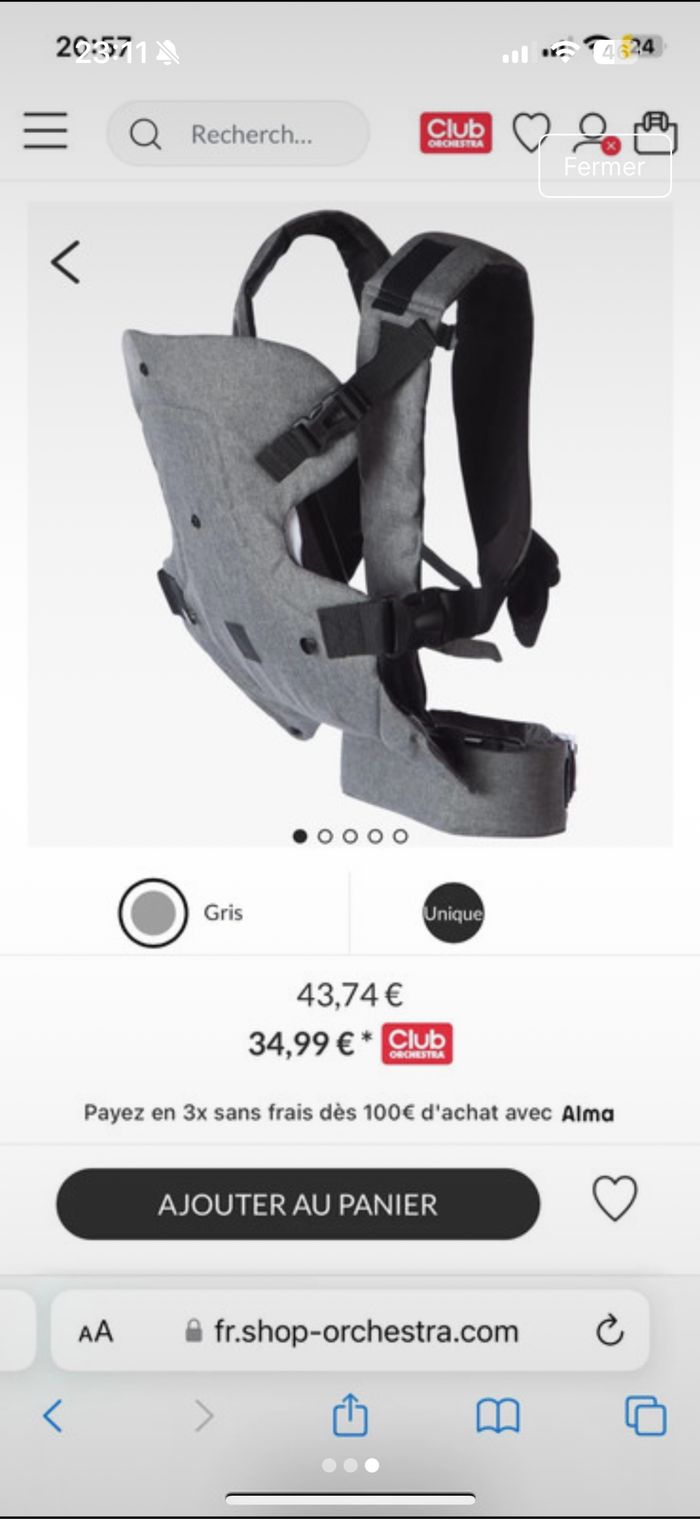Open the Club Orchestra page from header
The image size is (700, 1519).
click(455, 133)
